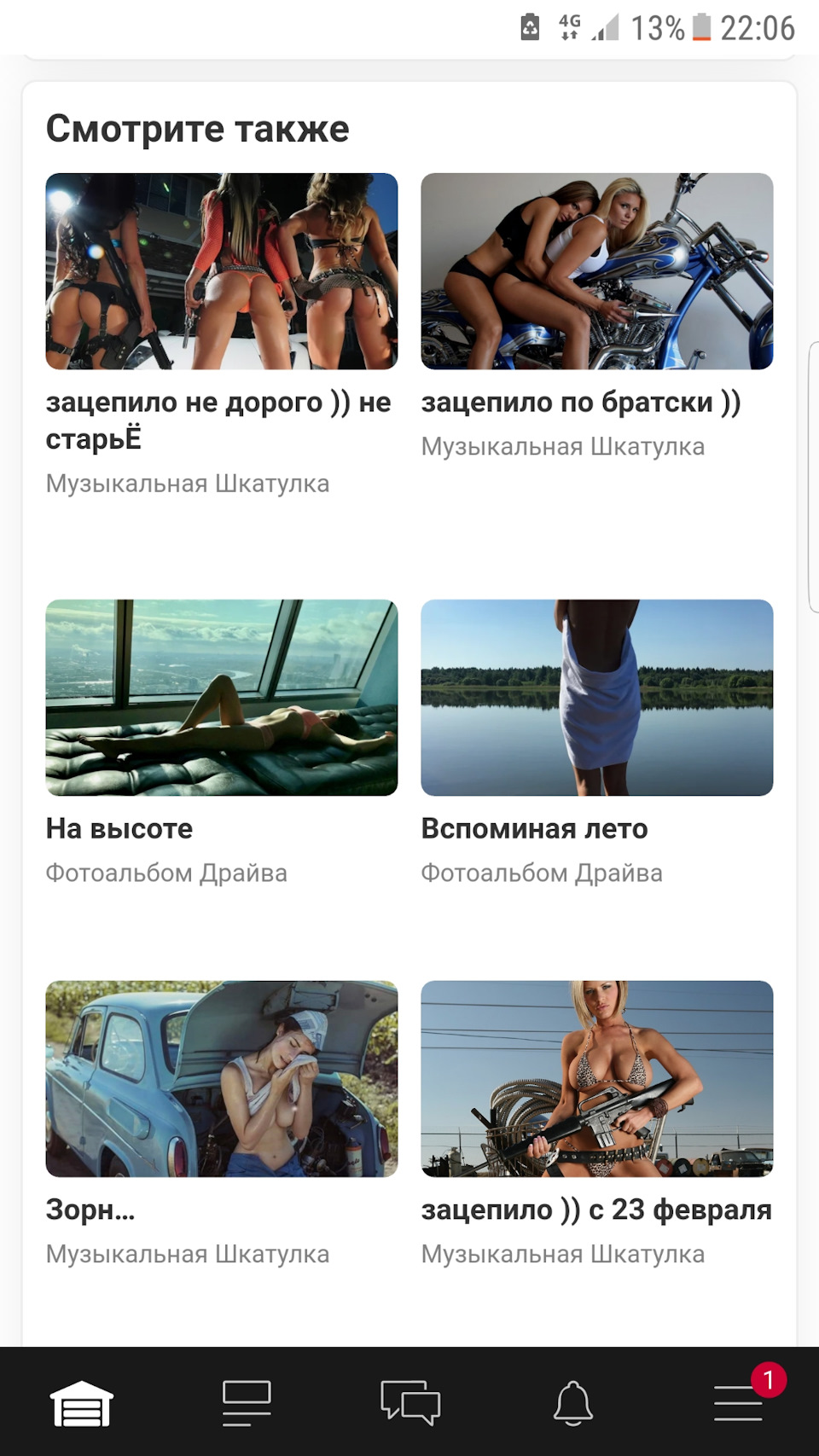This screenshot has height=1456, width=819.
Task: Open the messages tab
Action: click(x=410, y=1403)
